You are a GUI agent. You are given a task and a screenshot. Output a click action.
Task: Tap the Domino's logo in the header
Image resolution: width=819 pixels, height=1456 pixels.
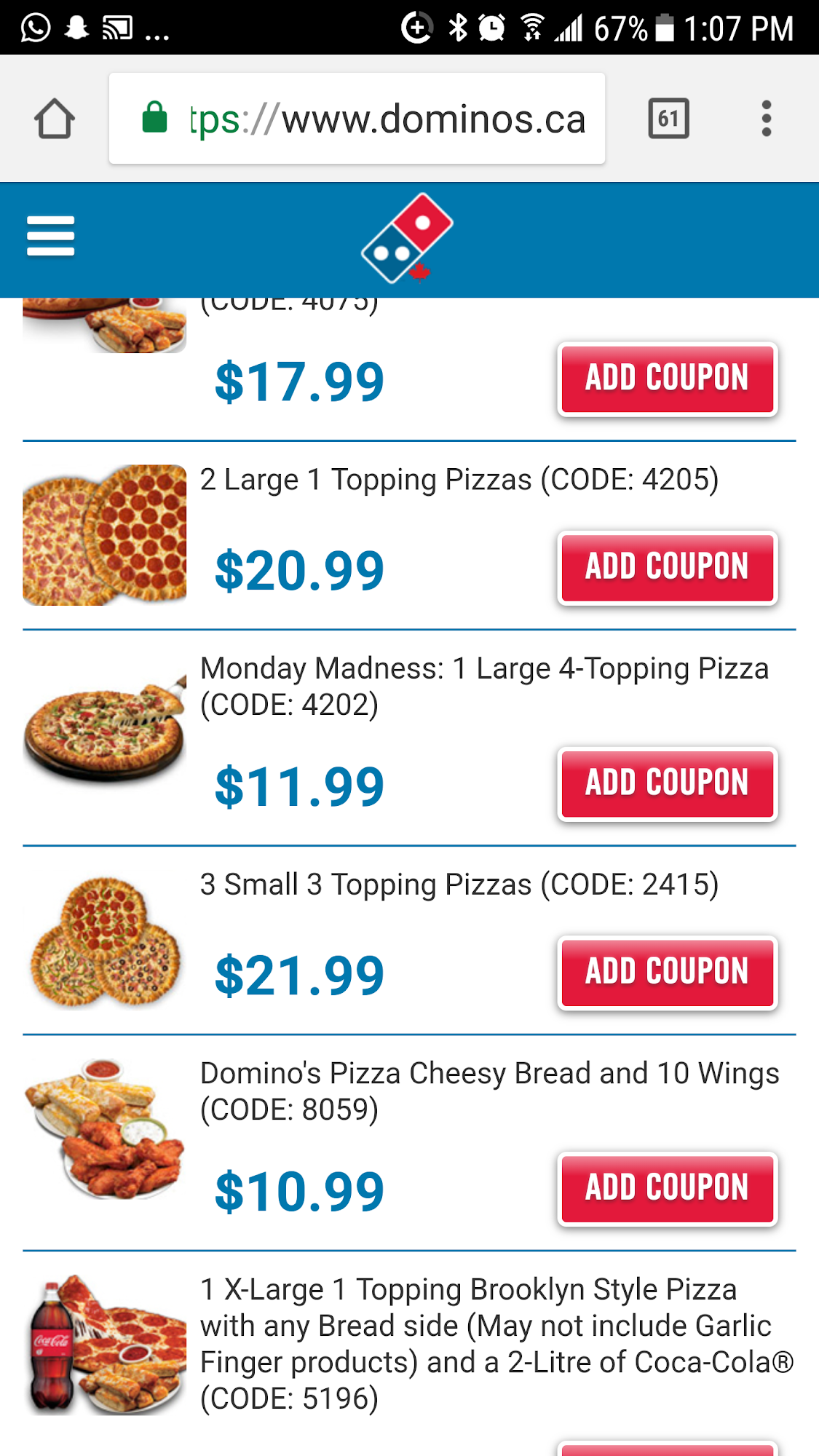point(407,237)
